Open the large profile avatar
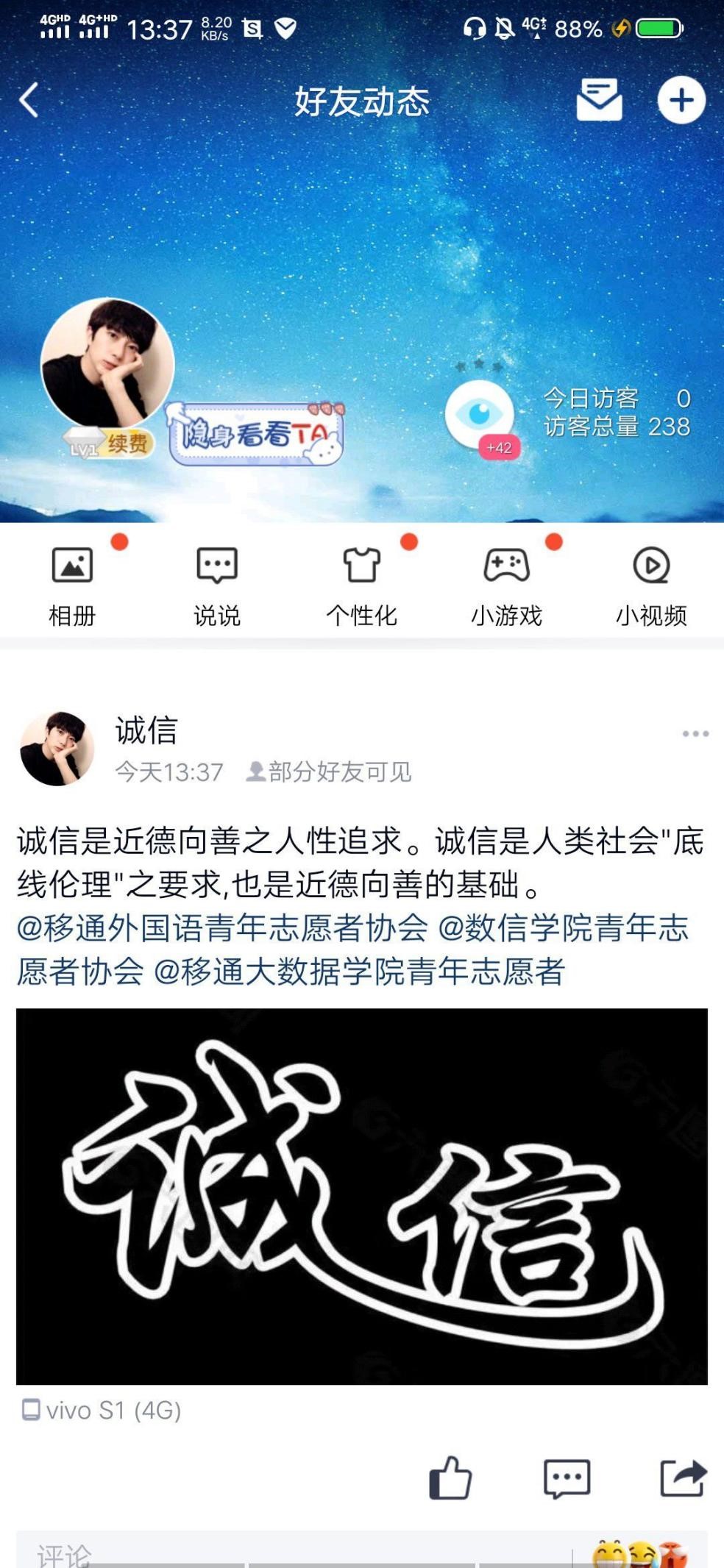Screen dimensions: 724x1568 tap(107, 363)
